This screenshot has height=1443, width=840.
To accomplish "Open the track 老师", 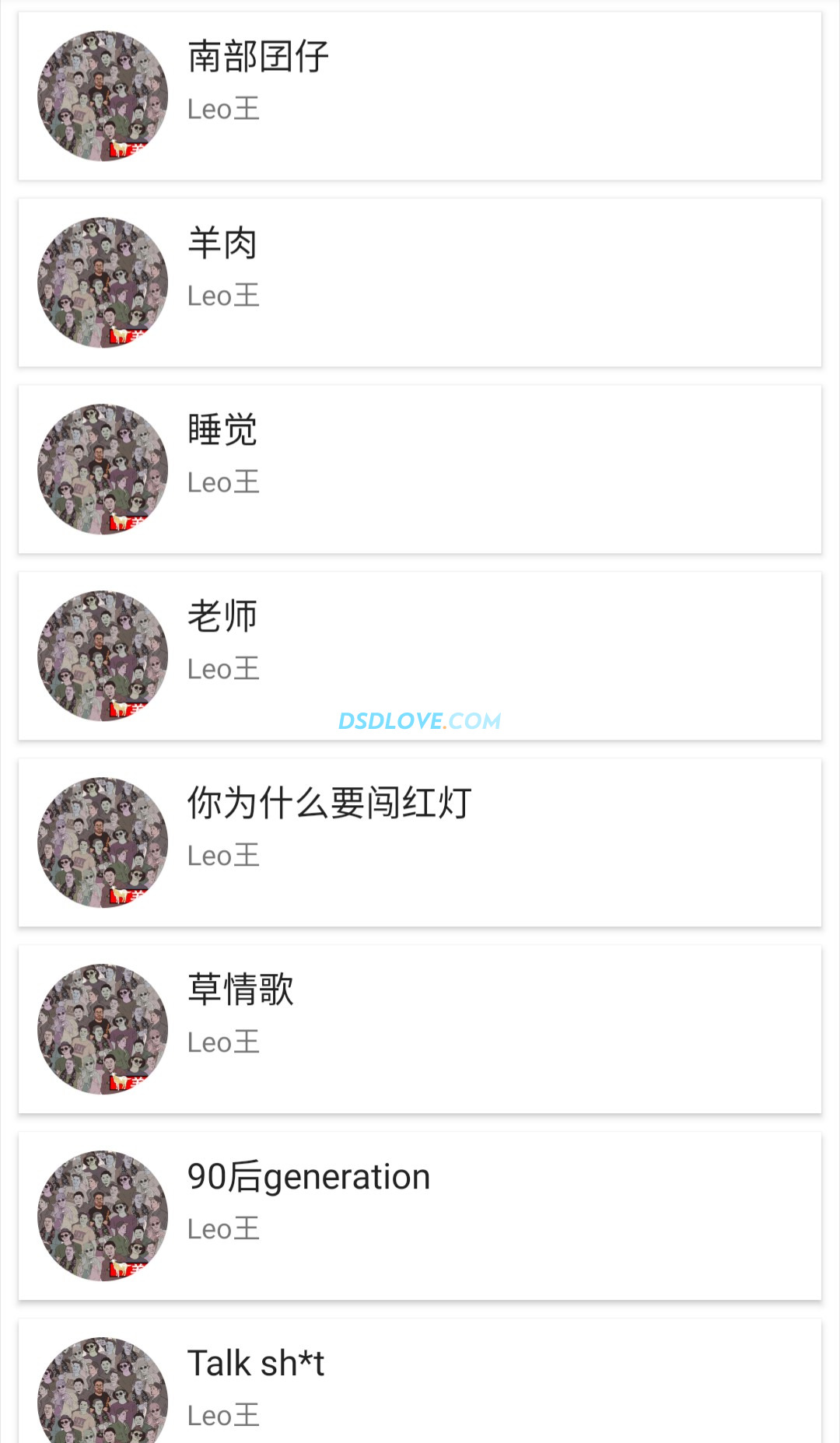I will pyautogui.click(x=420, y=657).
